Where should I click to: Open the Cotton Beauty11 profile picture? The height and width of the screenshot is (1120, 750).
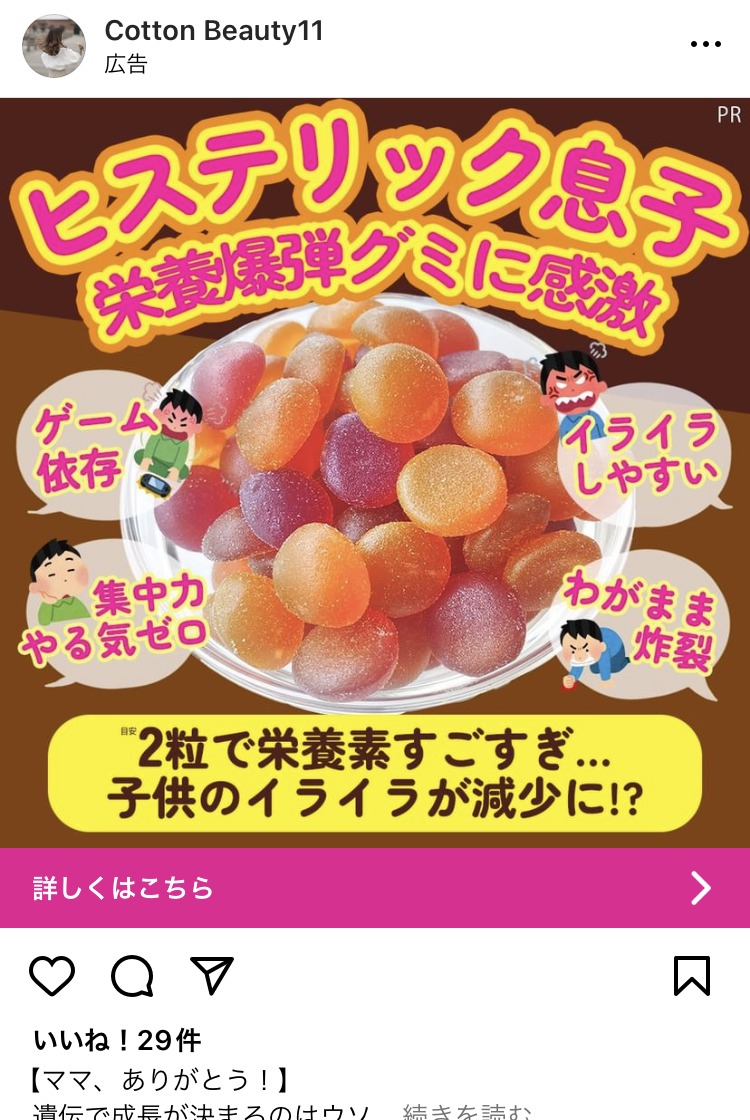click(54, 46)
